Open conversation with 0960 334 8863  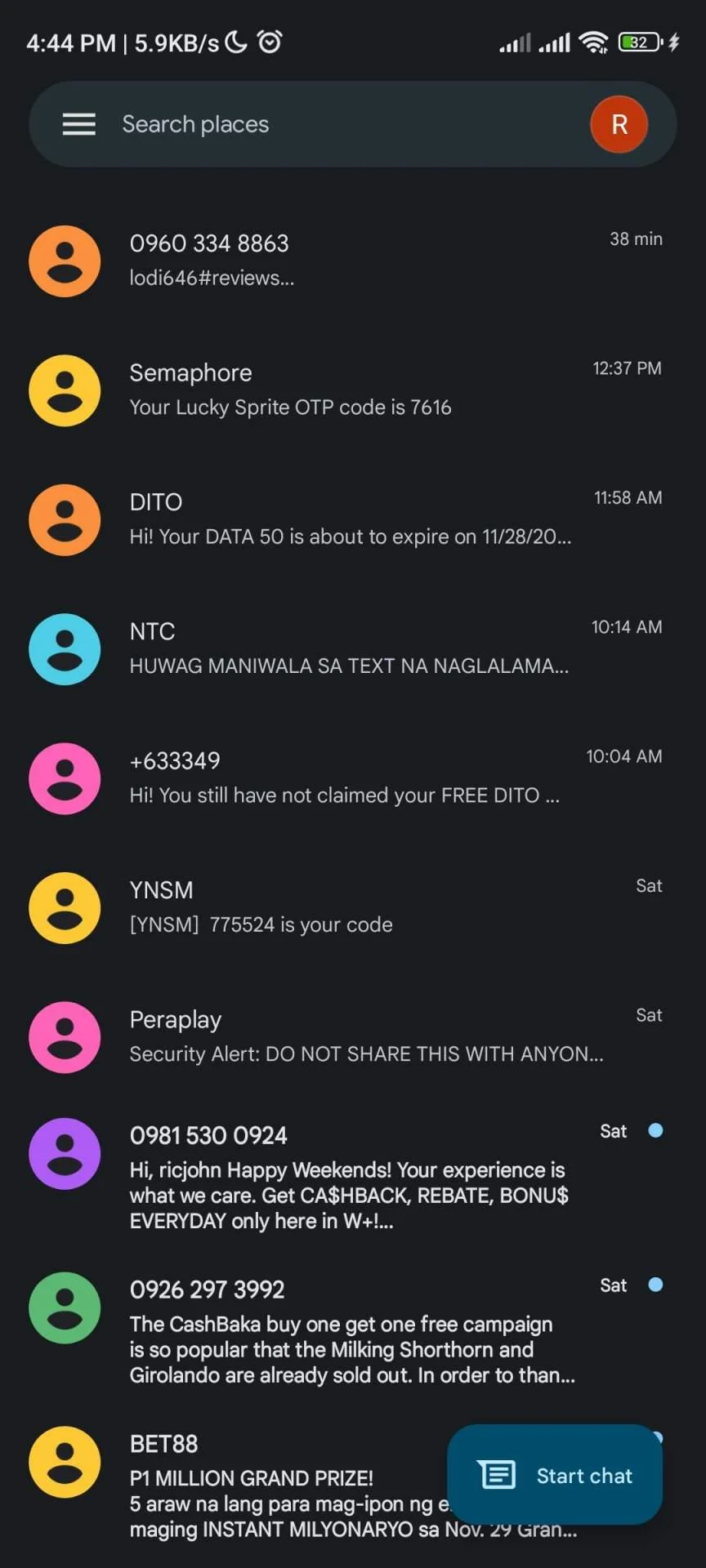353,261
